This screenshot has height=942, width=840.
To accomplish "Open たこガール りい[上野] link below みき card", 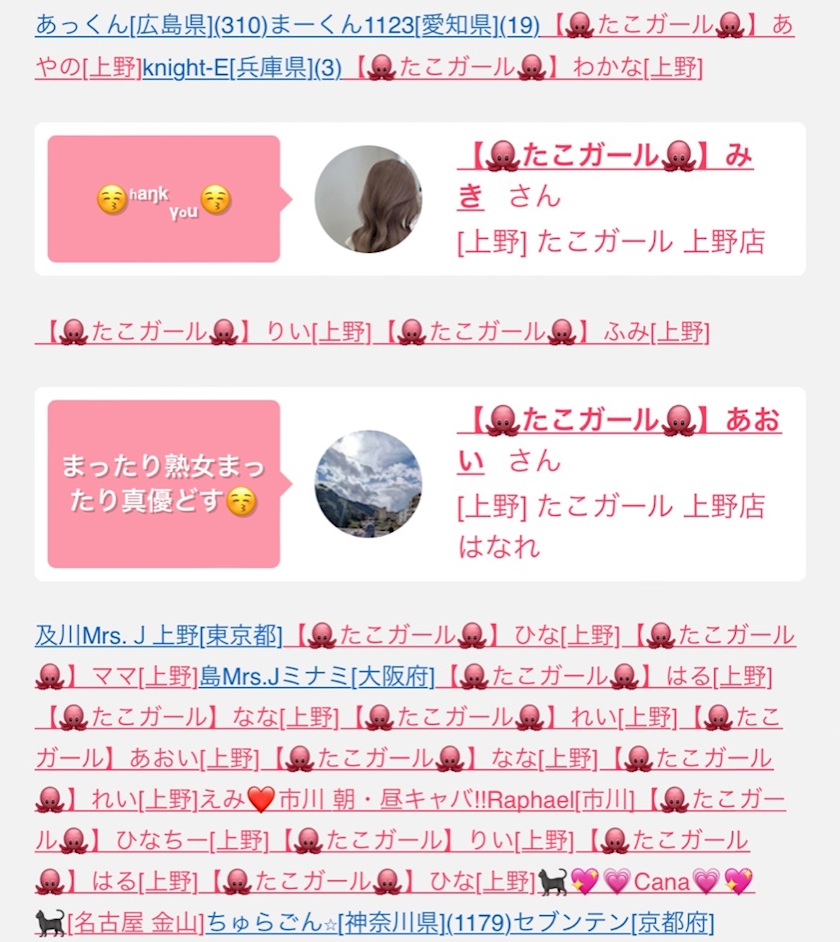I will [203, 332].
